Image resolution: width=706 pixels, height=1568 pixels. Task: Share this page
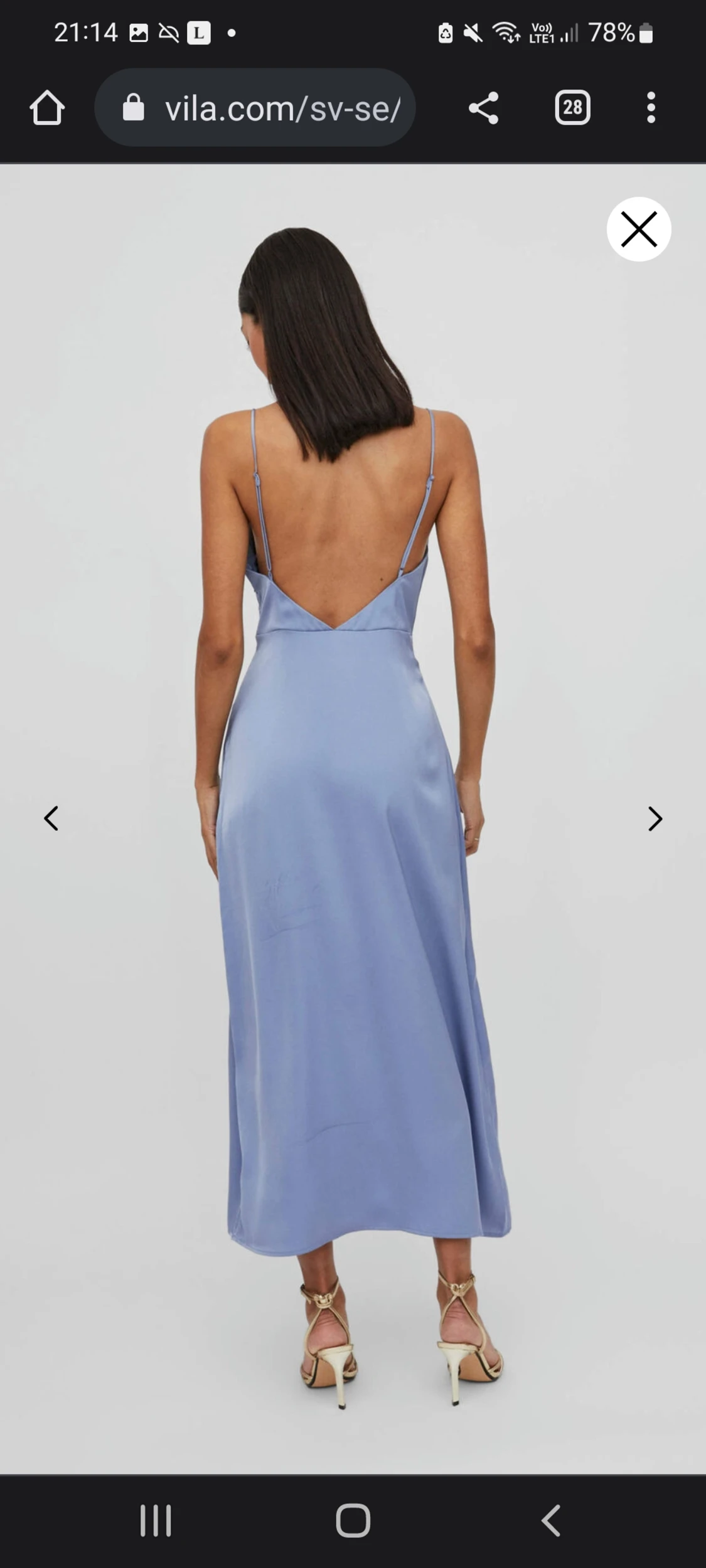[x=483, y=108]
